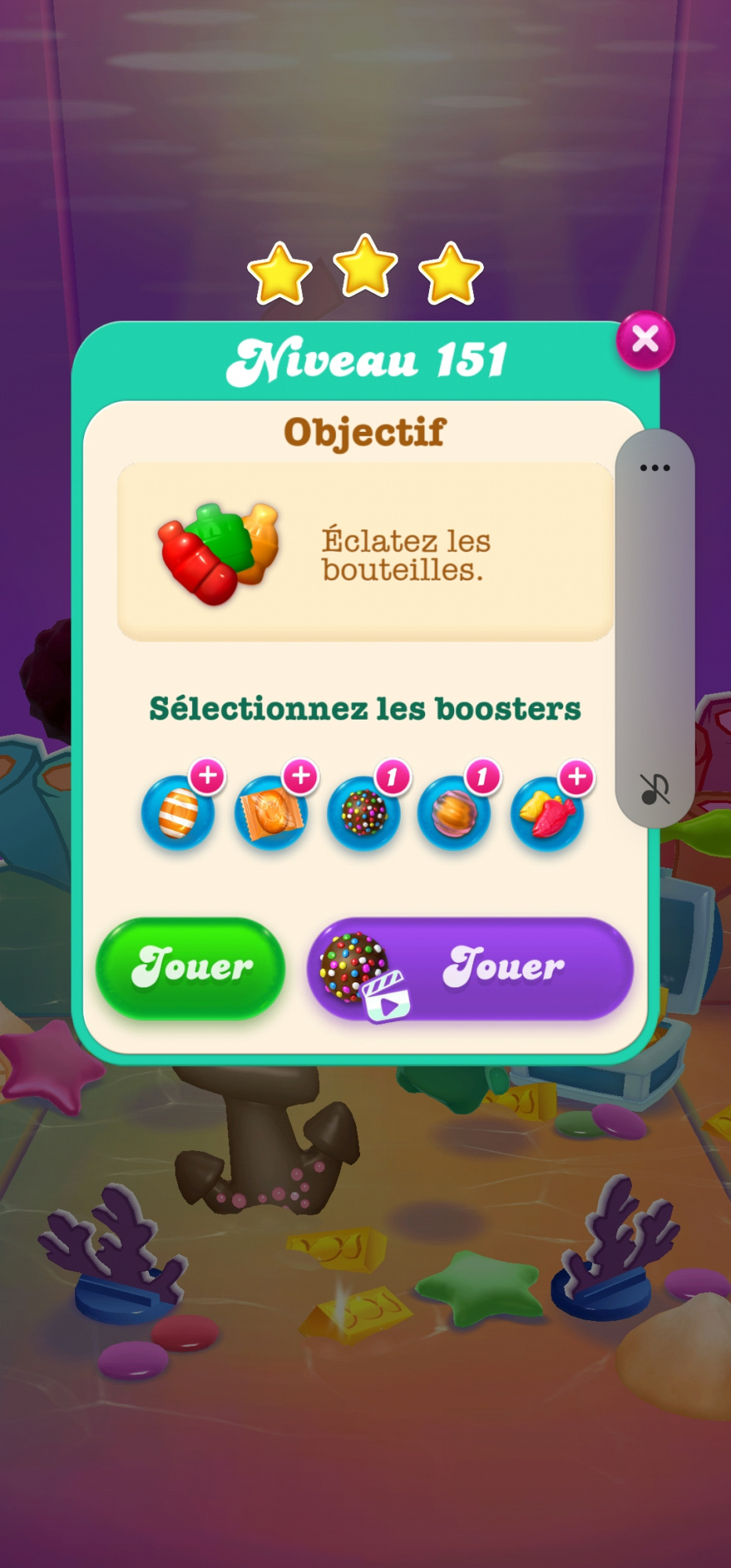731x1568 pixels.
Task: Tap purple Jouer with video booster
Action: (x=471, y=969)
